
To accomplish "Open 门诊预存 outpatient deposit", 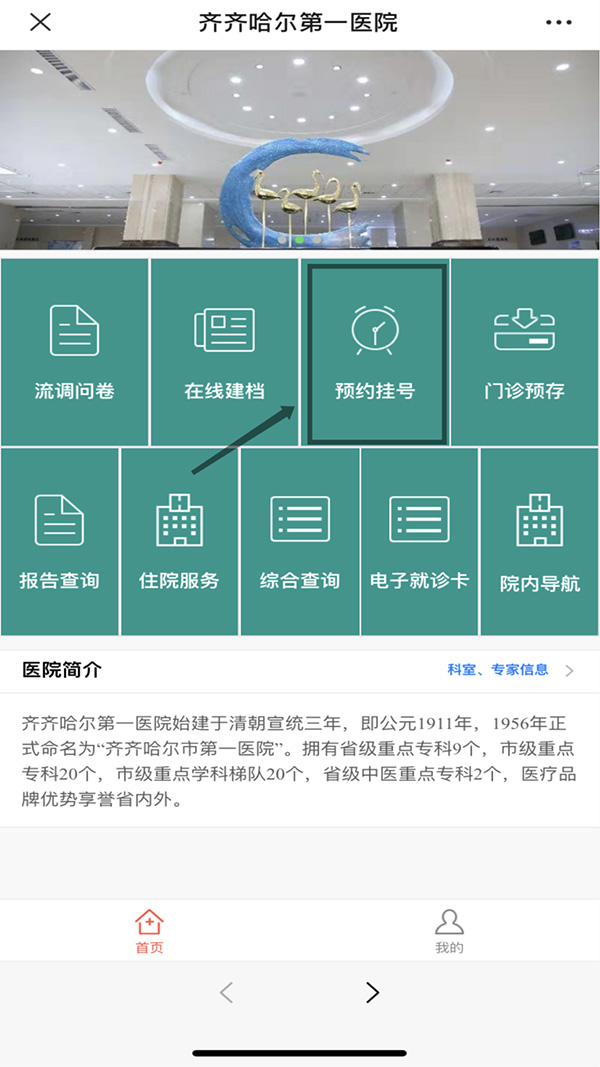I will 525,352.
